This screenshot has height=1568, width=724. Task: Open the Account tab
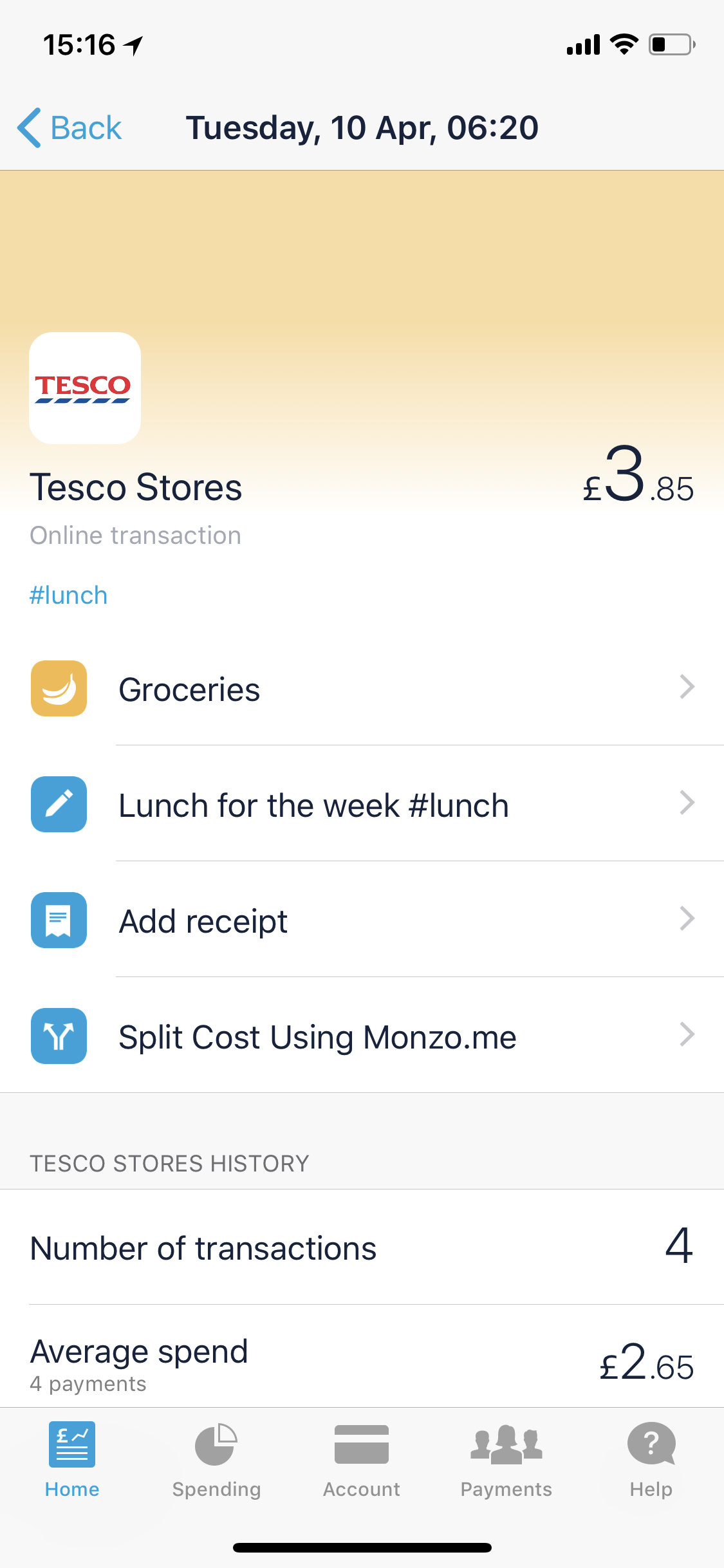tap(362, 1460)
